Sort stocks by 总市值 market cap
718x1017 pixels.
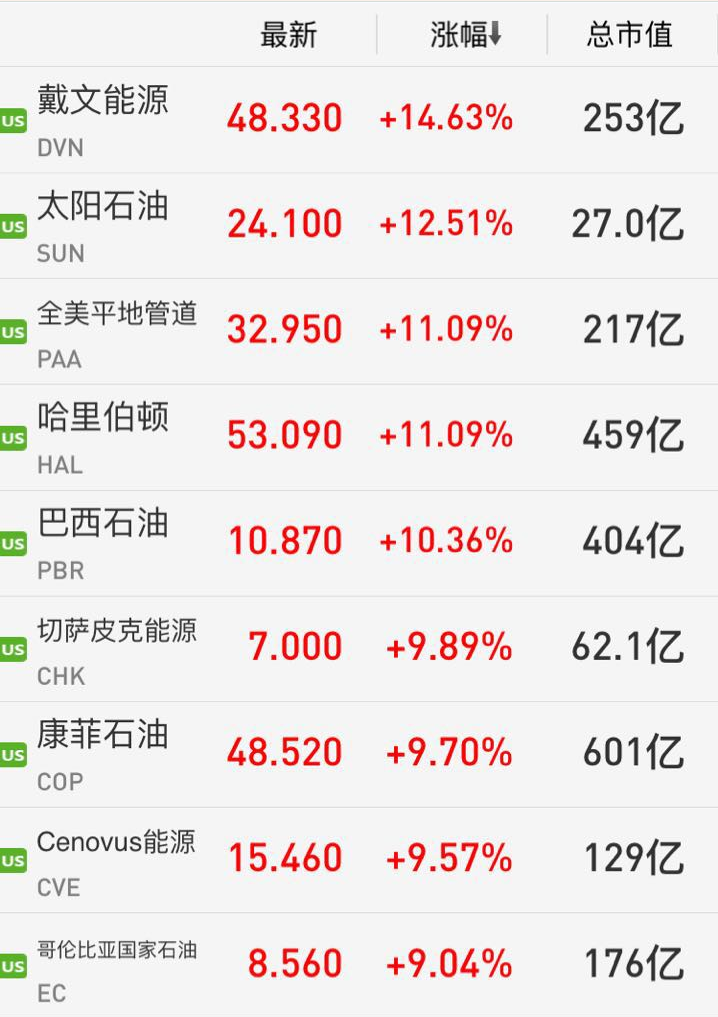point(629,35)
